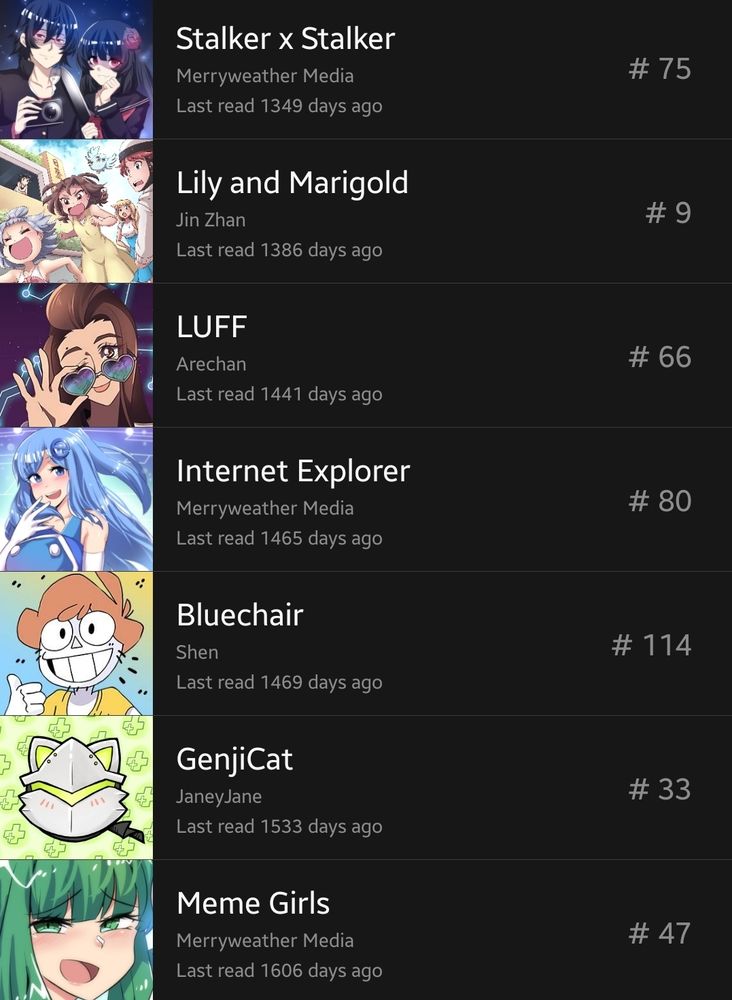Image resolution: width=732 pixels, height=1000 pixels.
Task: Tap the GenjiCat row by JaneyJane
Action: tap(366, 788)
